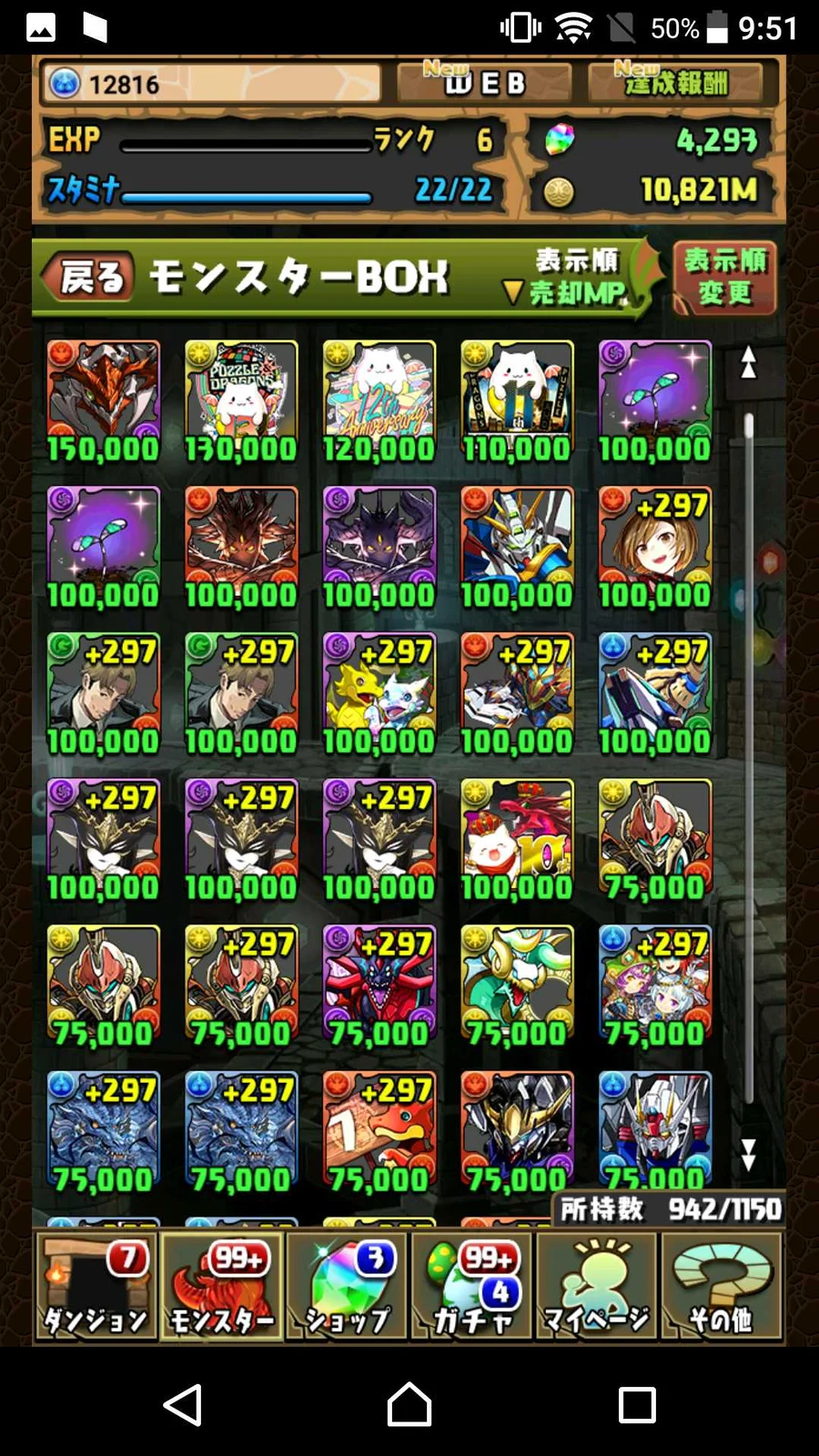Jump to bottom with scrollbar down arrow
The width and height of the screenshot is (819, 1456).
748,1155
